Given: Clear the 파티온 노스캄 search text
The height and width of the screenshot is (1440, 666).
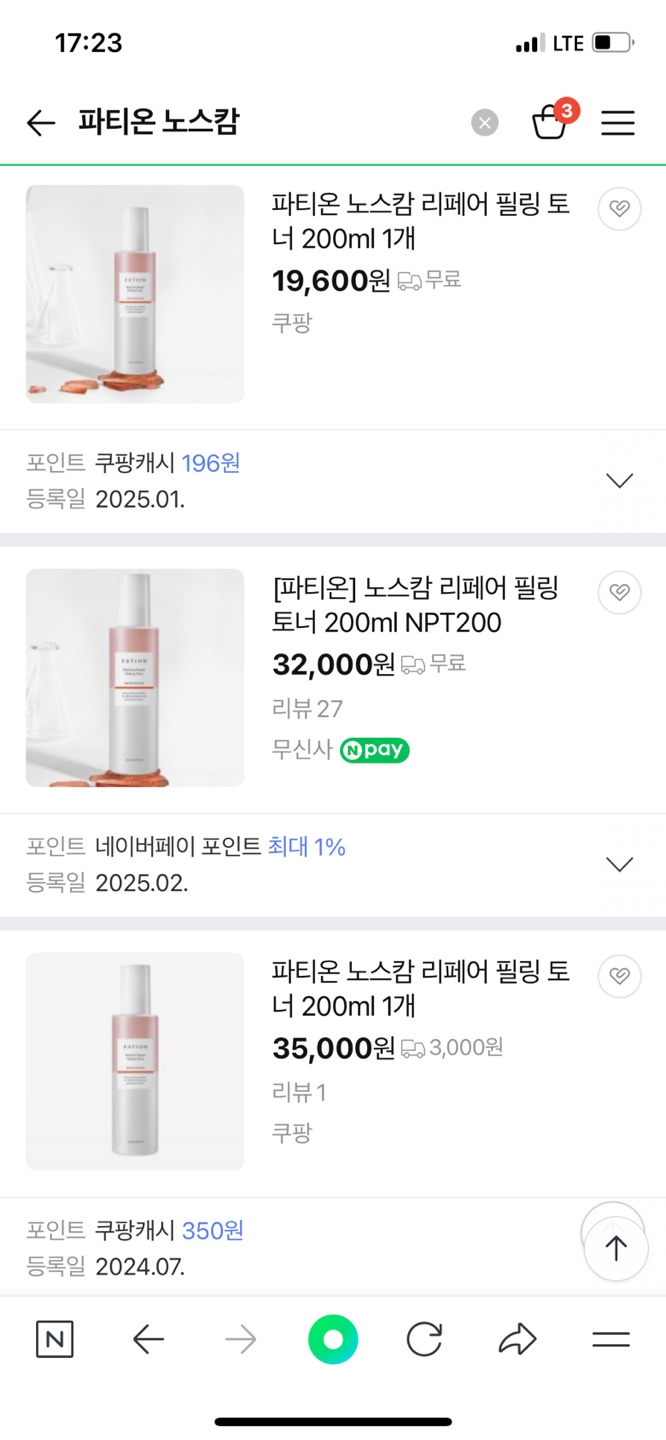Looking at the screenshot, I should (x=485, y=123).
